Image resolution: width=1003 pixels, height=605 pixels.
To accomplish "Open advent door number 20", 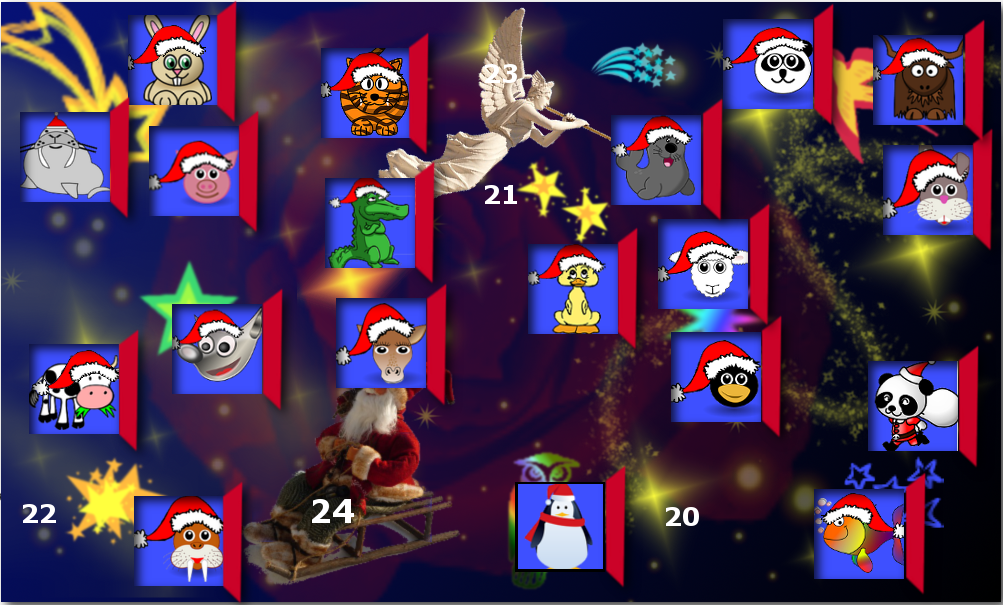I will tap(682, 517).
